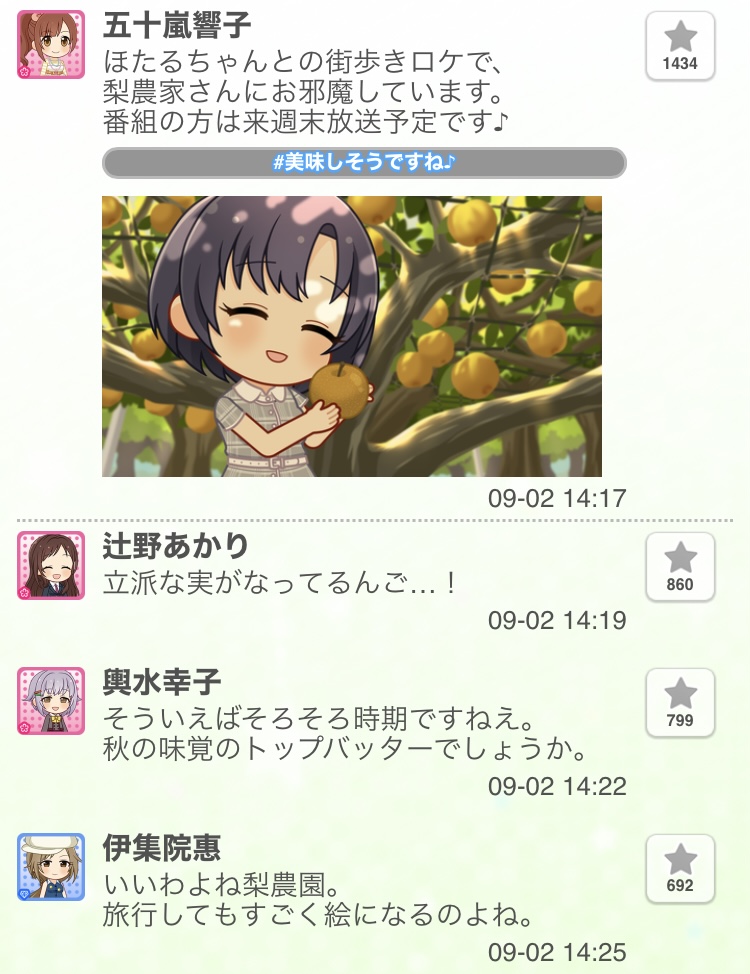
Task: Star 輿水幸子's reply
Action: coord(680,702)
